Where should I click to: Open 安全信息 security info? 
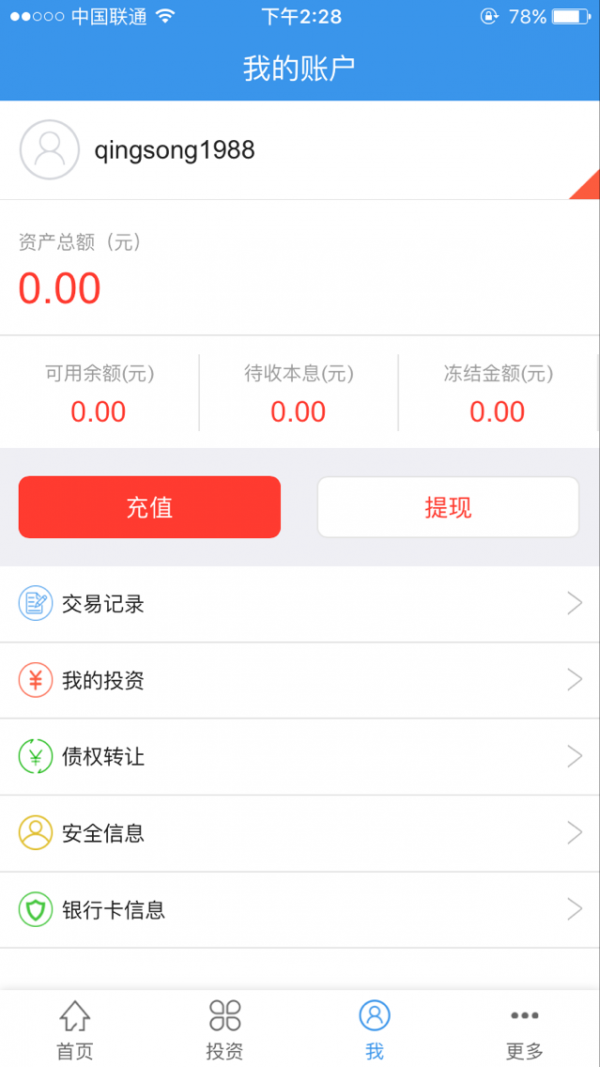tap(300, 833)
